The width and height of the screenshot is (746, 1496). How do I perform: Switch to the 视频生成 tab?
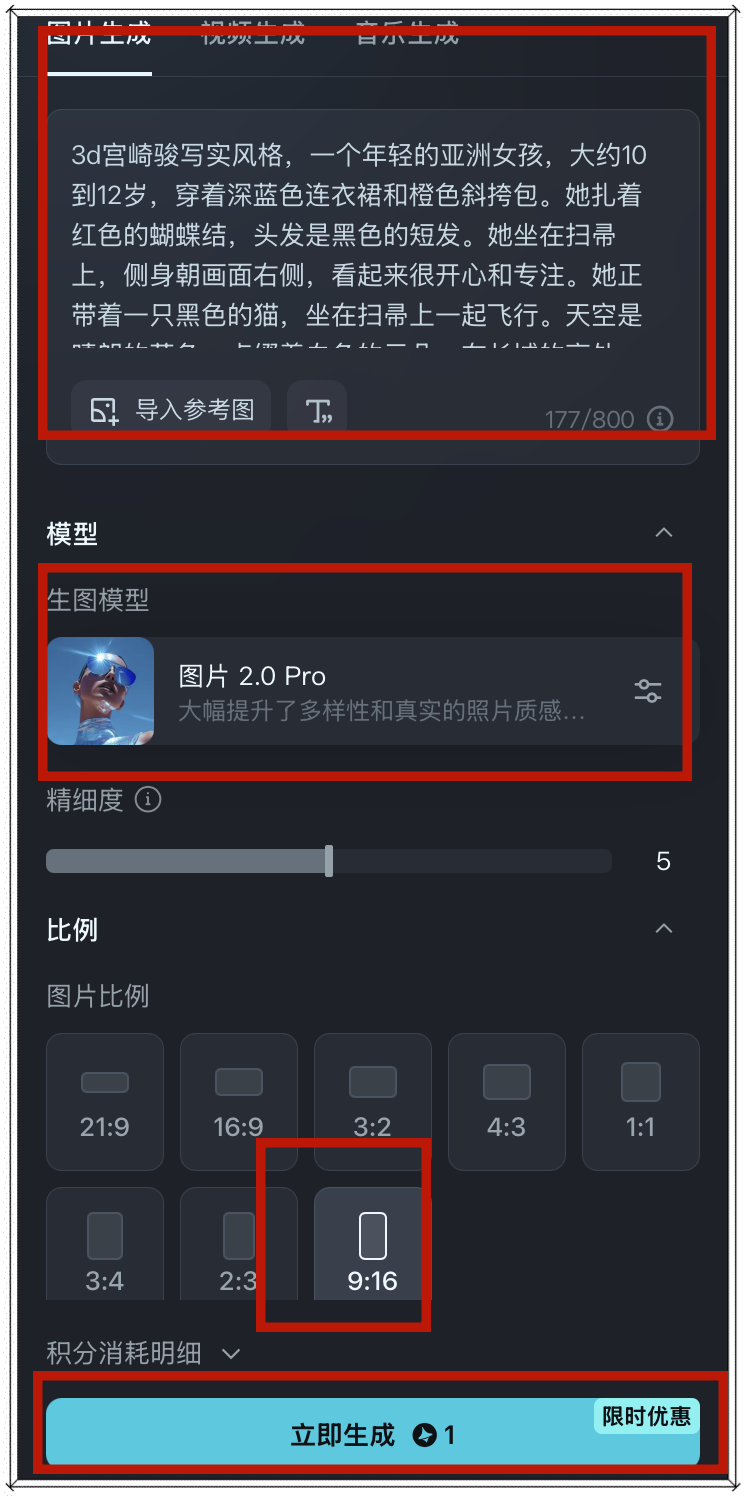pos(252,35)
